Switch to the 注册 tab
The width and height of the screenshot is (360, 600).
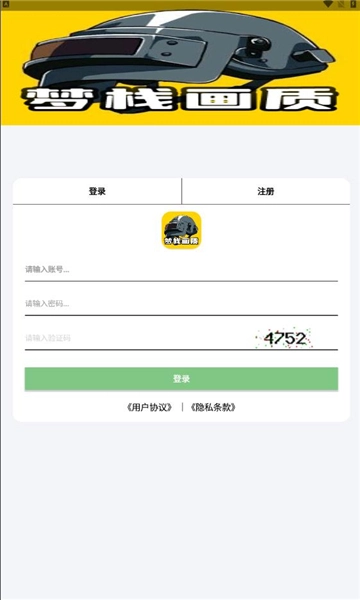(x=266, y=191)
